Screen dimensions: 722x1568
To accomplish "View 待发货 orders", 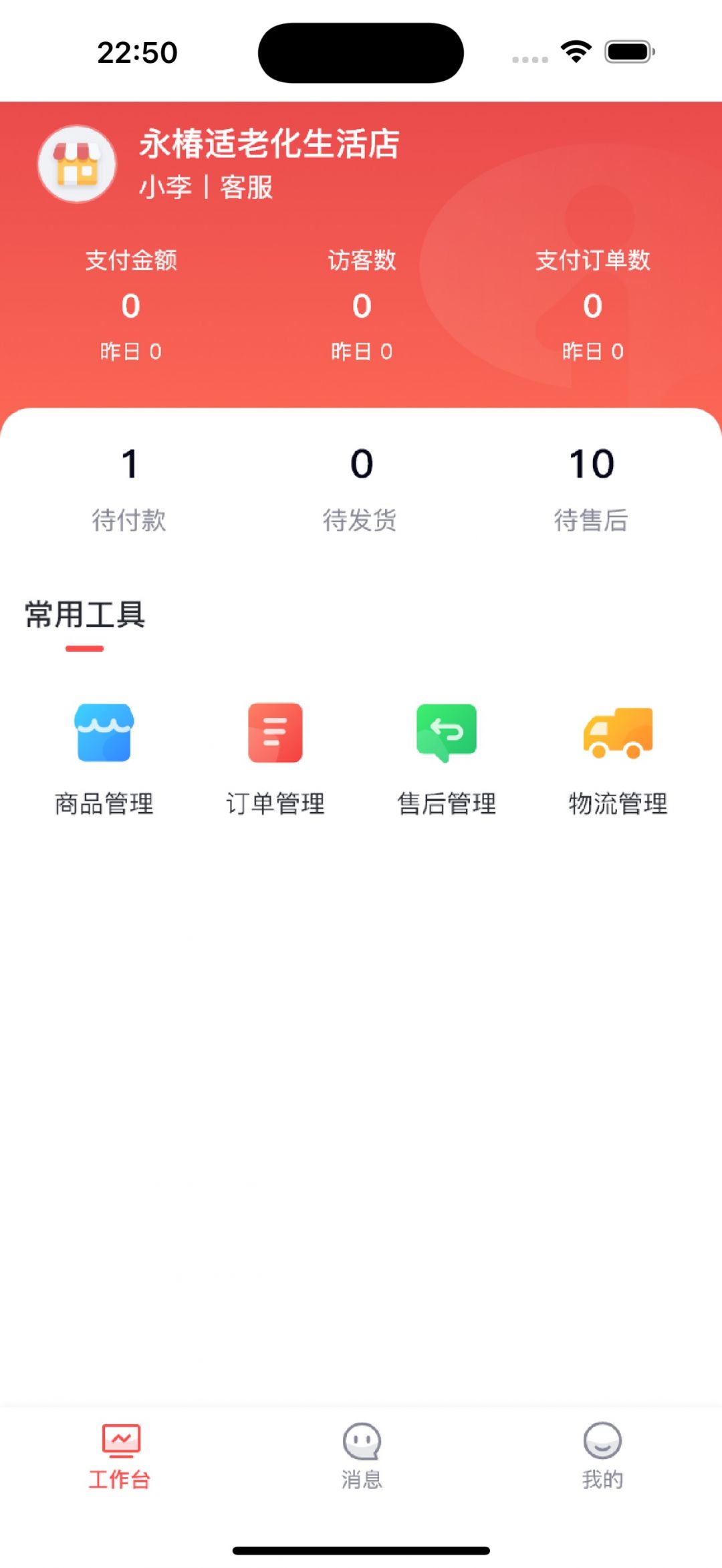I will (x=361, y=489).
